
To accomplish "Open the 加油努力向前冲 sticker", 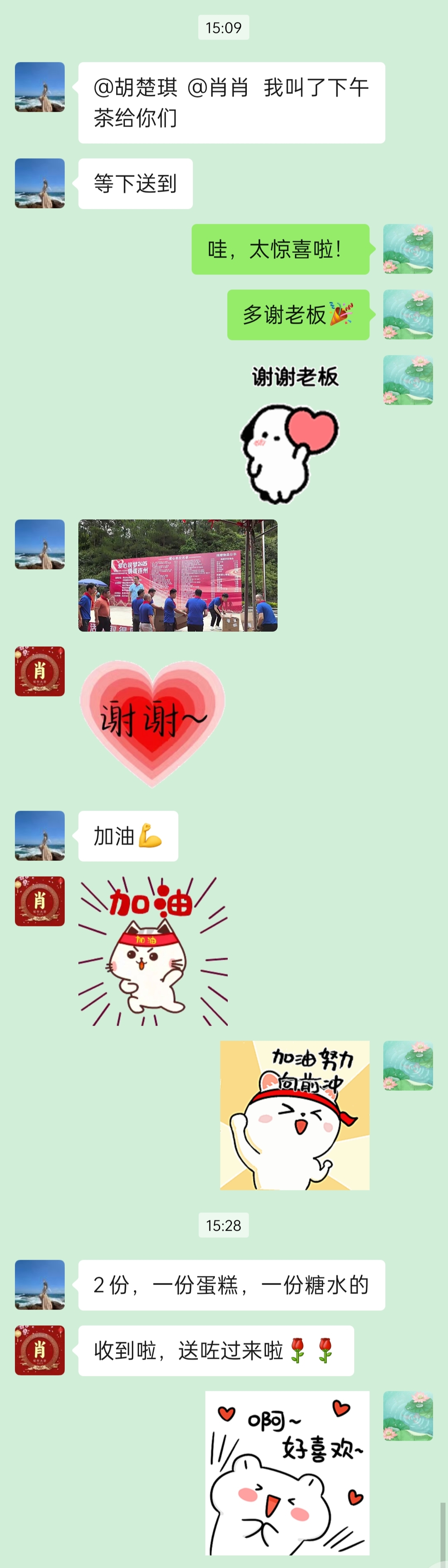I will tap(295, 1115).
